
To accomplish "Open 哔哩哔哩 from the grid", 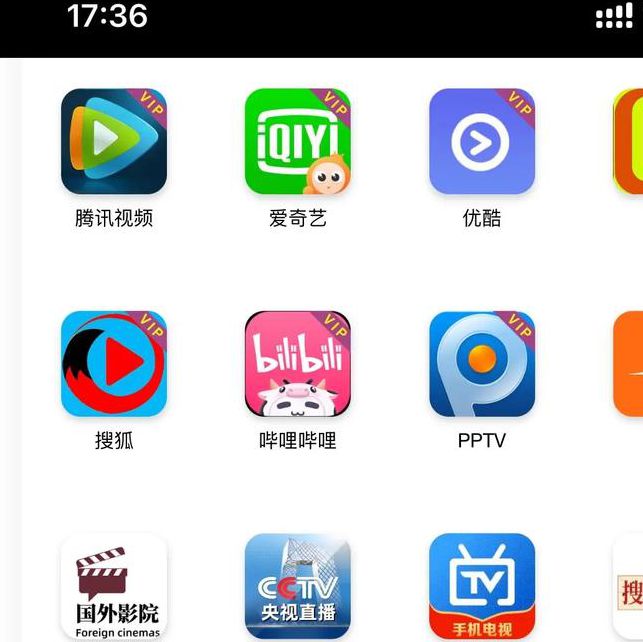I will tap(297, 364).
